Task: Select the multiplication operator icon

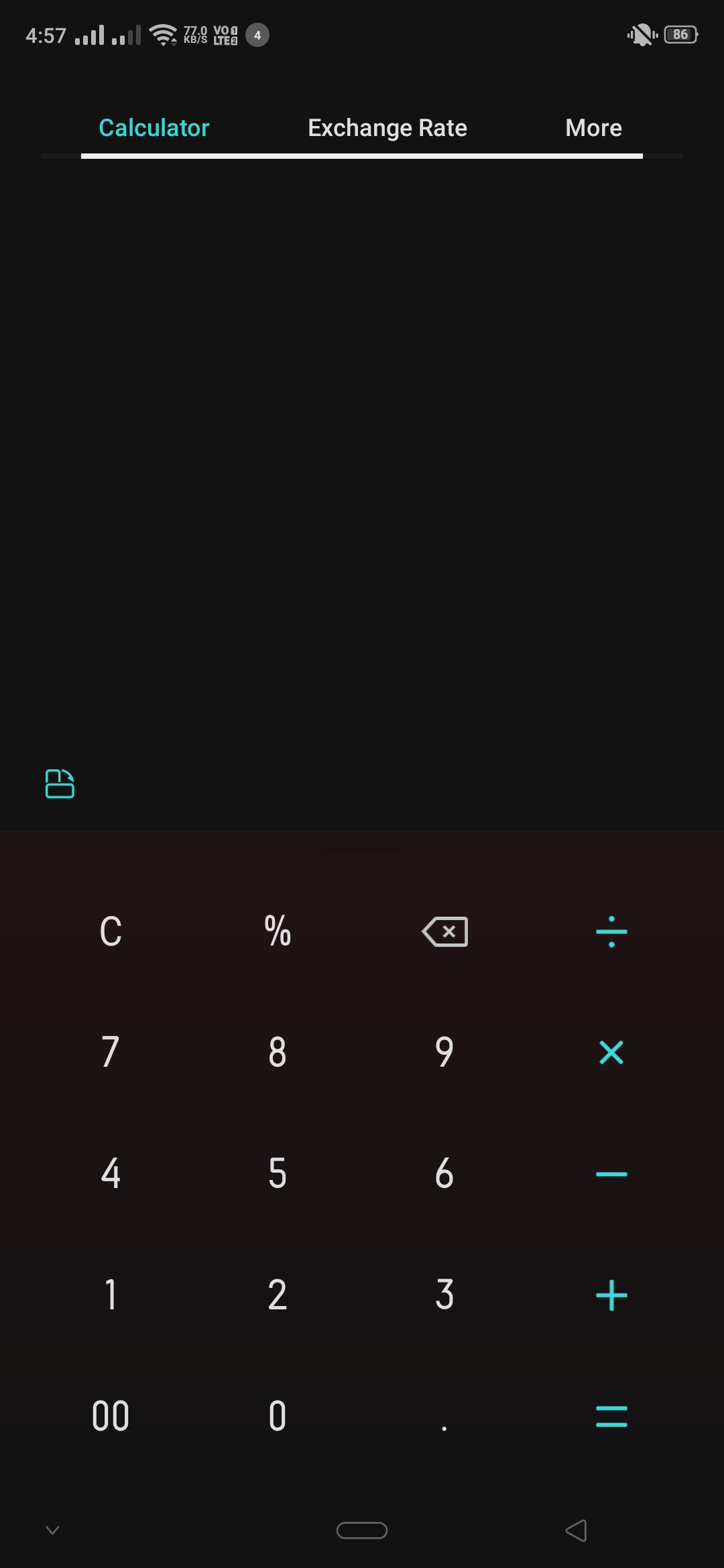Action: pos(611,1052)
